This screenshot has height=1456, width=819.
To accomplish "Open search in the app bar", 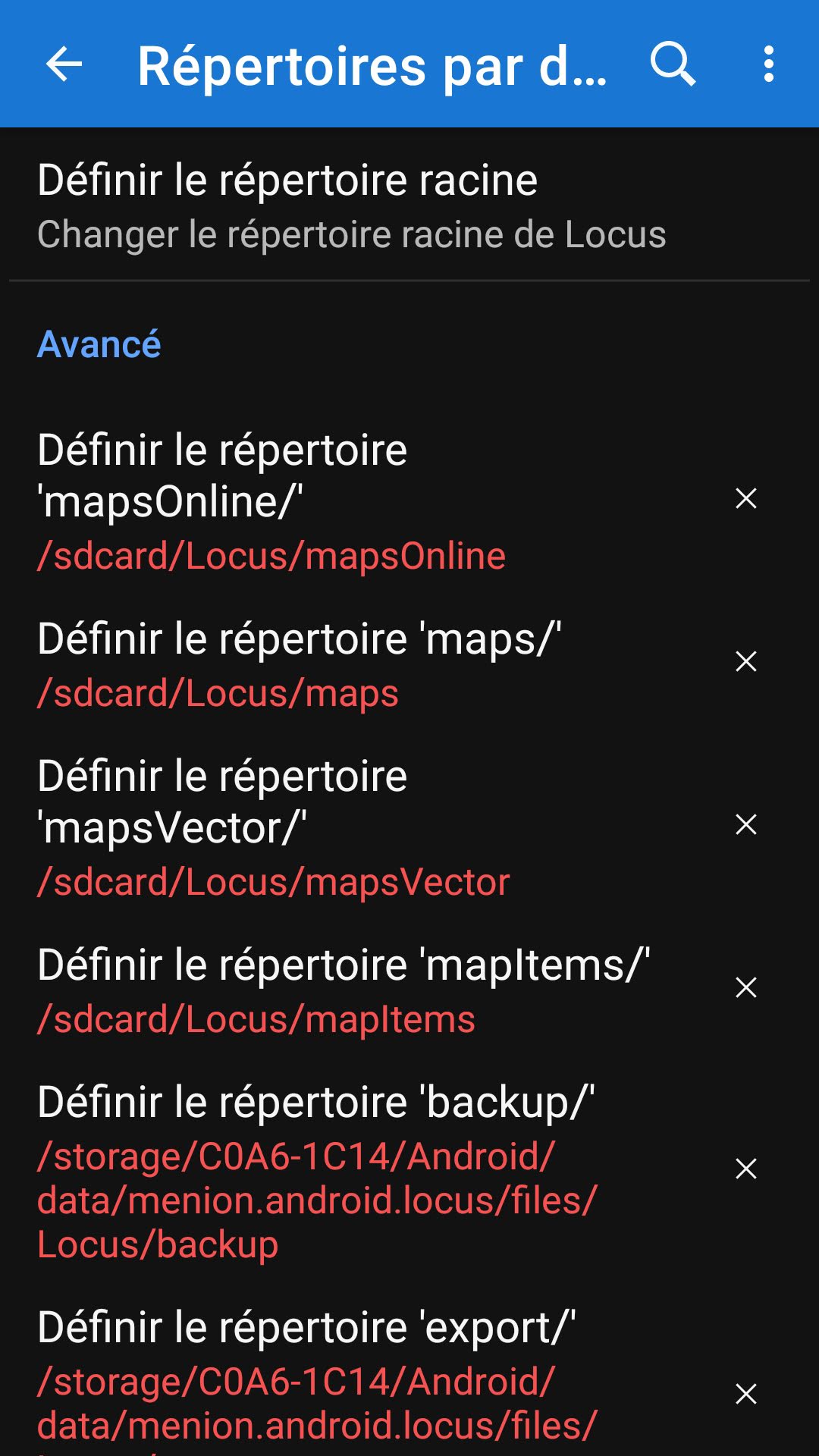I will click(x=673, y=64).
